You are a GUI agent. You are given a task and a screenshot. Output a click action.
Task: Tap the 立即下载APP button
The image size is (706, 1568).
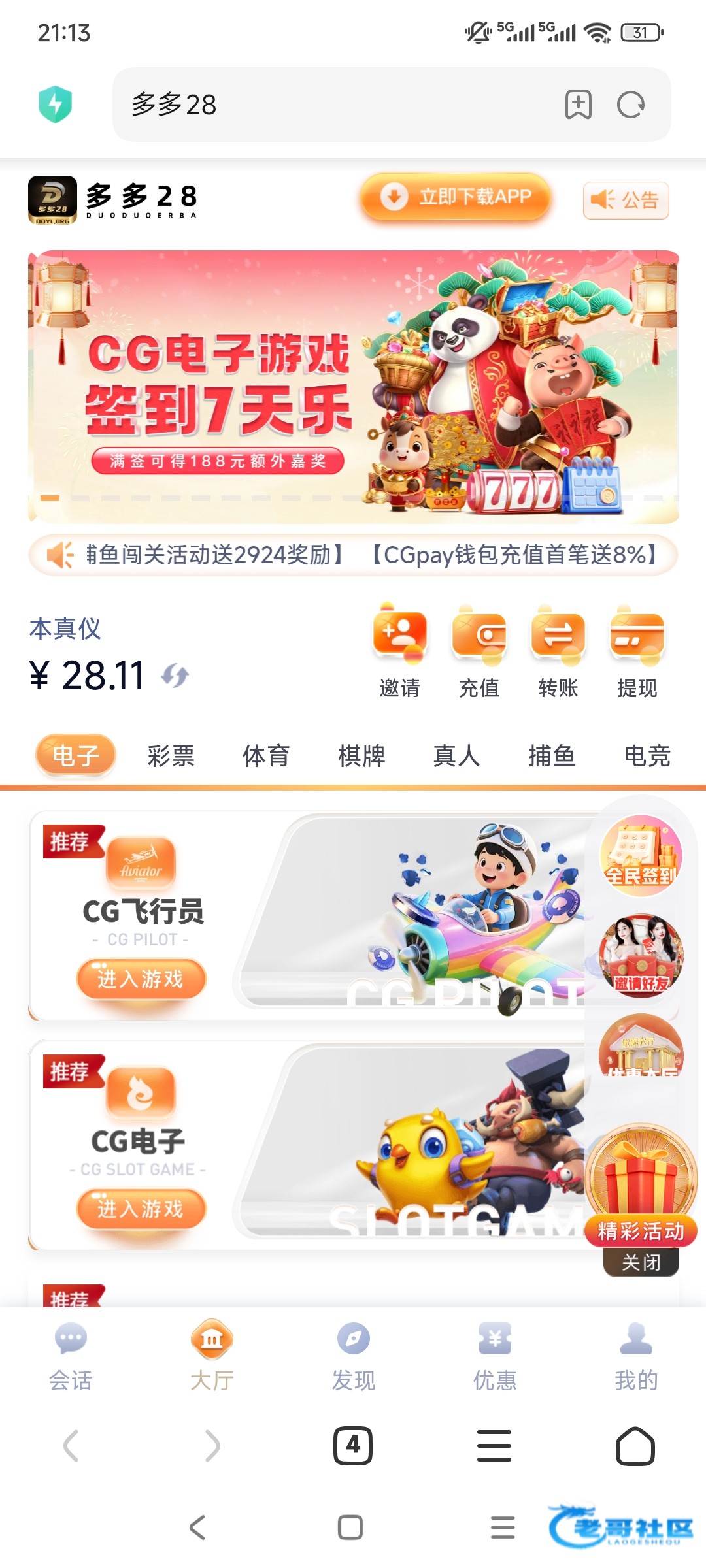[x=456, y=197]
